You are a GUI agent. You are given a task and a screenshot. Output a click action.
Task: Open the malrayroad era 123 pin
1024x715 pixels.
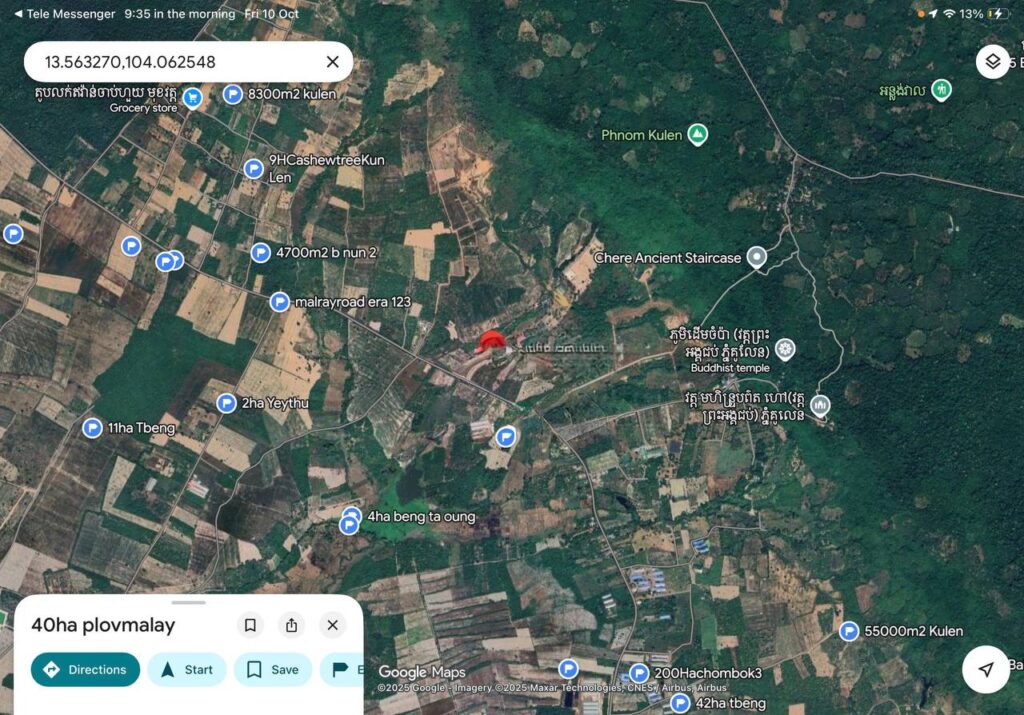click(x=280, y=302)
